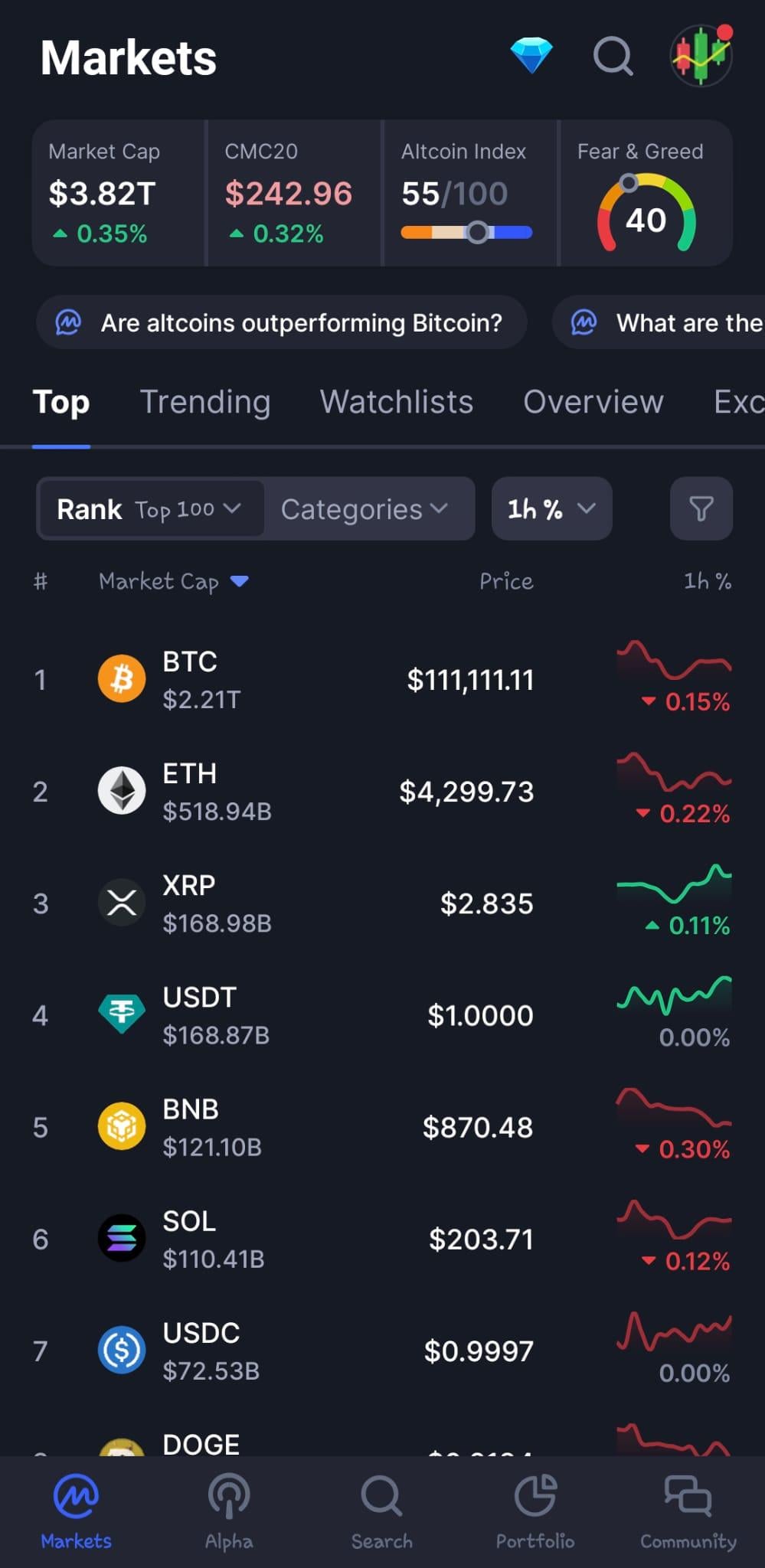Open the BTC coin row
Image resolution: width=765 pixels, height=1568 pixels.
click(382, 680)
